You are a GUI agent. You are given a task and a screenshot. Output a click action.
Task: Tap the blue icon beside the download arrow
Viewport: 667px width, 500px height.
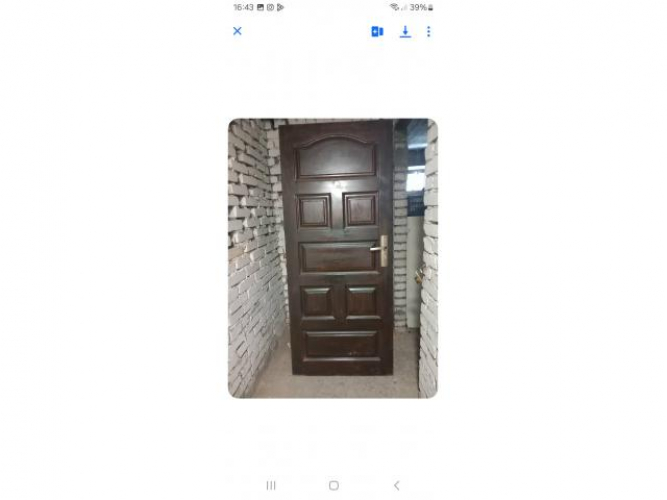pyautogui.click(x=377, y=32)
